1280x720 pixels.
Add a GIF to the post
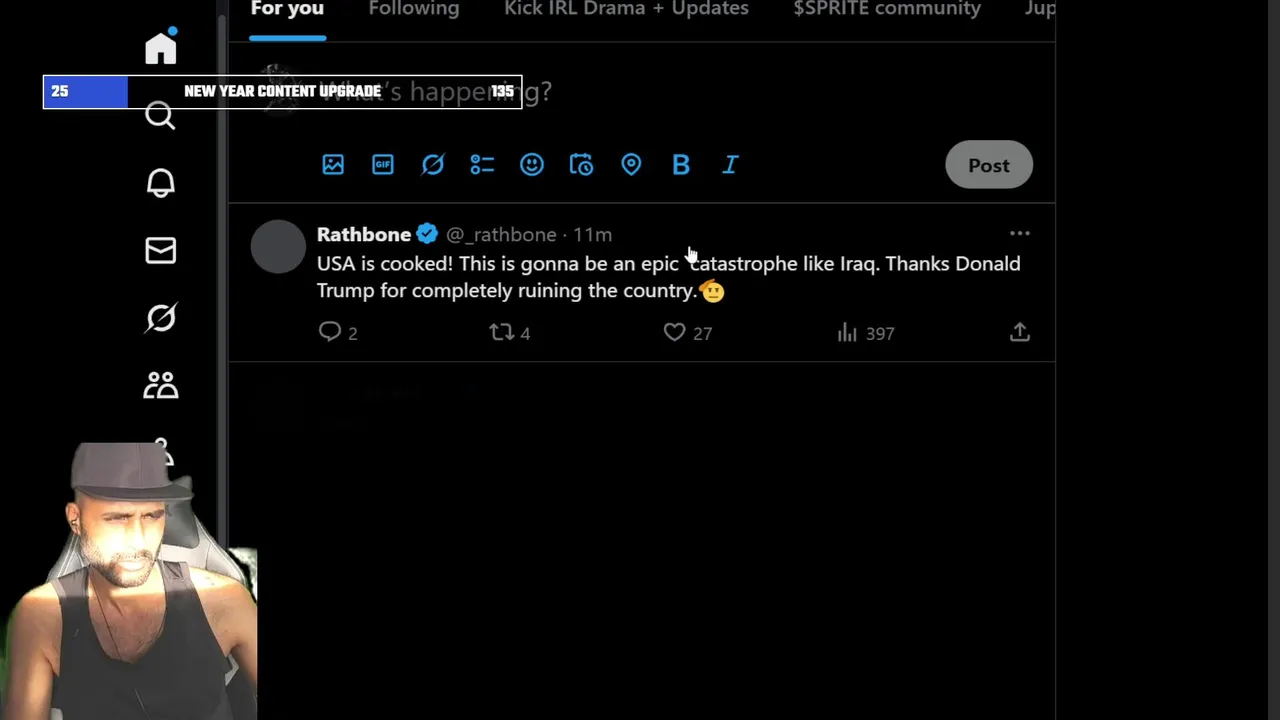383,165
